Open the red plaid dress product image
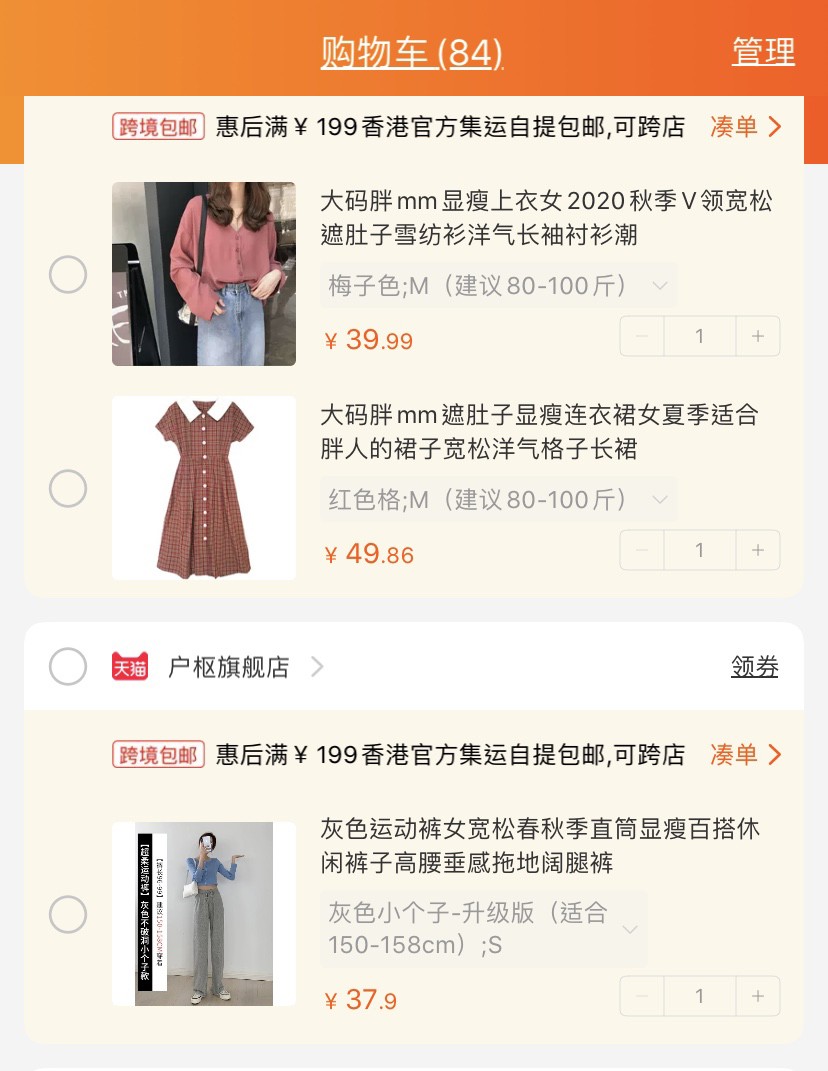 204,488
